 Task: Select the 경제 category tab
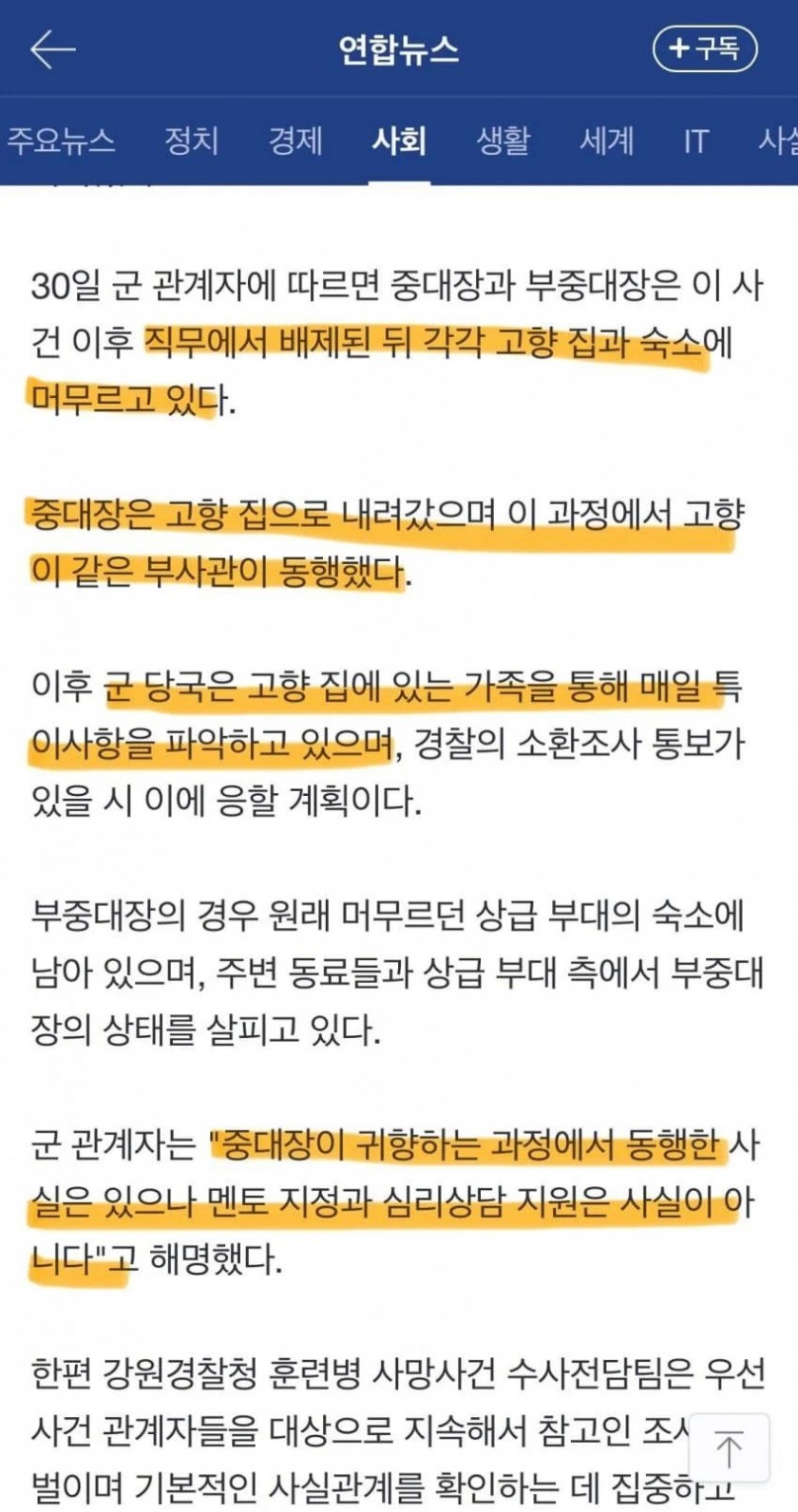click(295, 142)
